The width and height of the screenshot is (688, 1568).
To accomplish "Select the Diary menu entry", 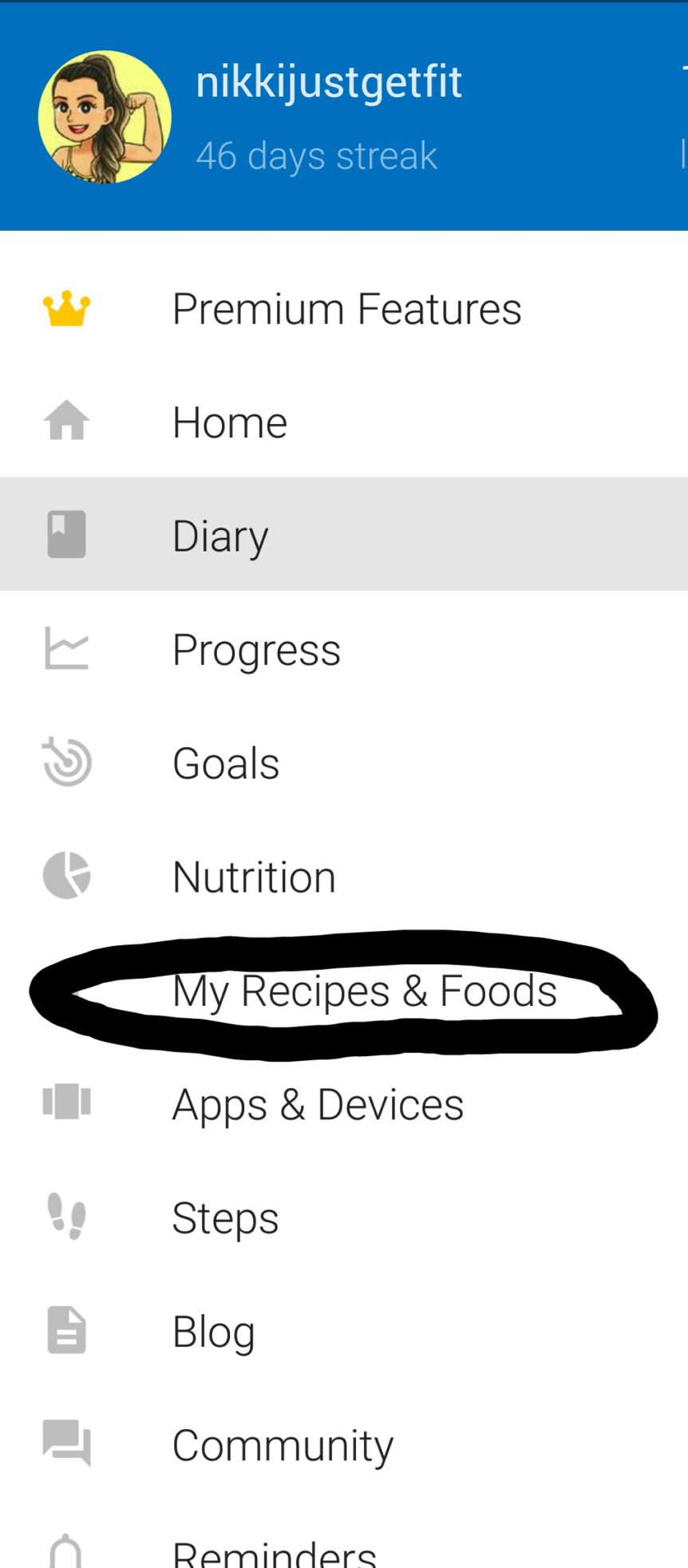I will pyautogui.click(x=220, y=534).
